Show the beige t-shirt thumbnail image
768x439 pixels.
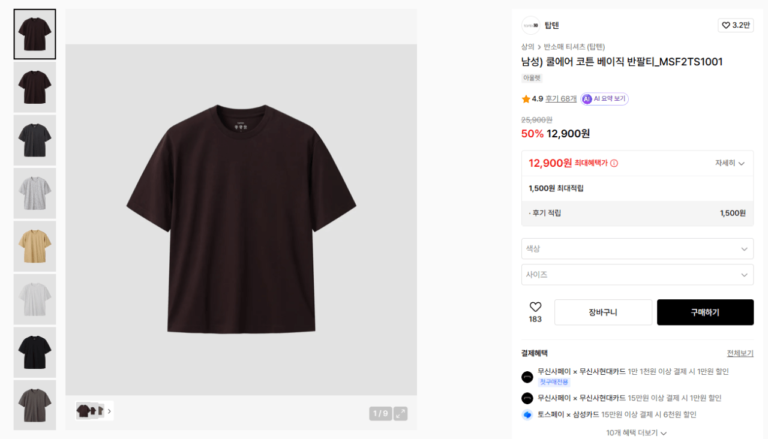34,246
